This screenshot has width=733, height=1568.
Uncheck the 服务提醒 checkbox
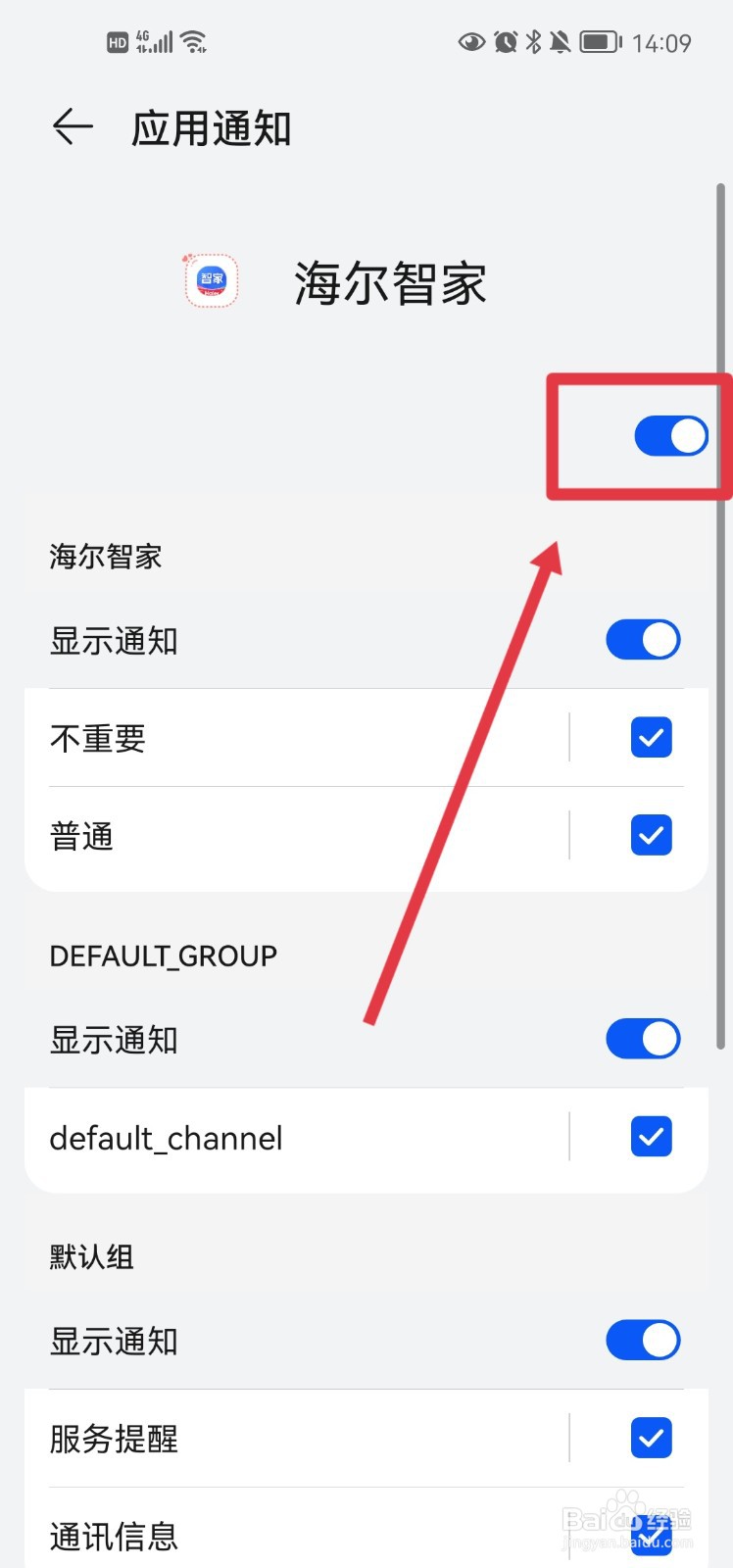(652, 1437)
